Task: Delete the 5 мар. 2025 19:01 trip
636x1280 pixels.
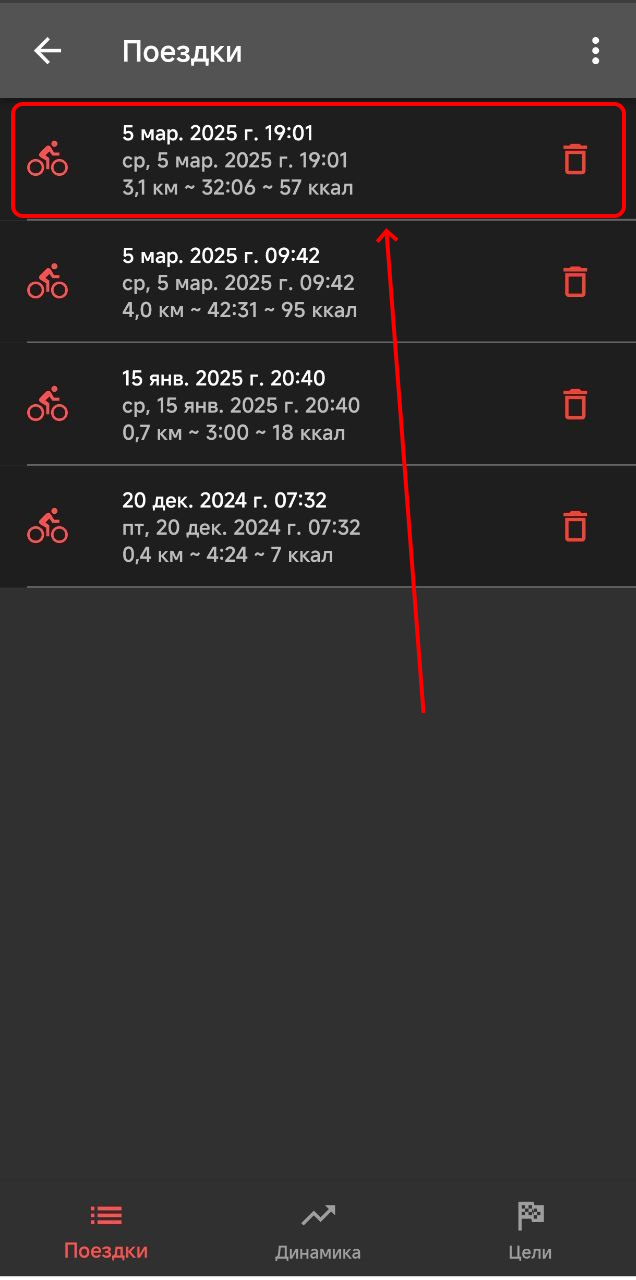Action: [574, 160]
